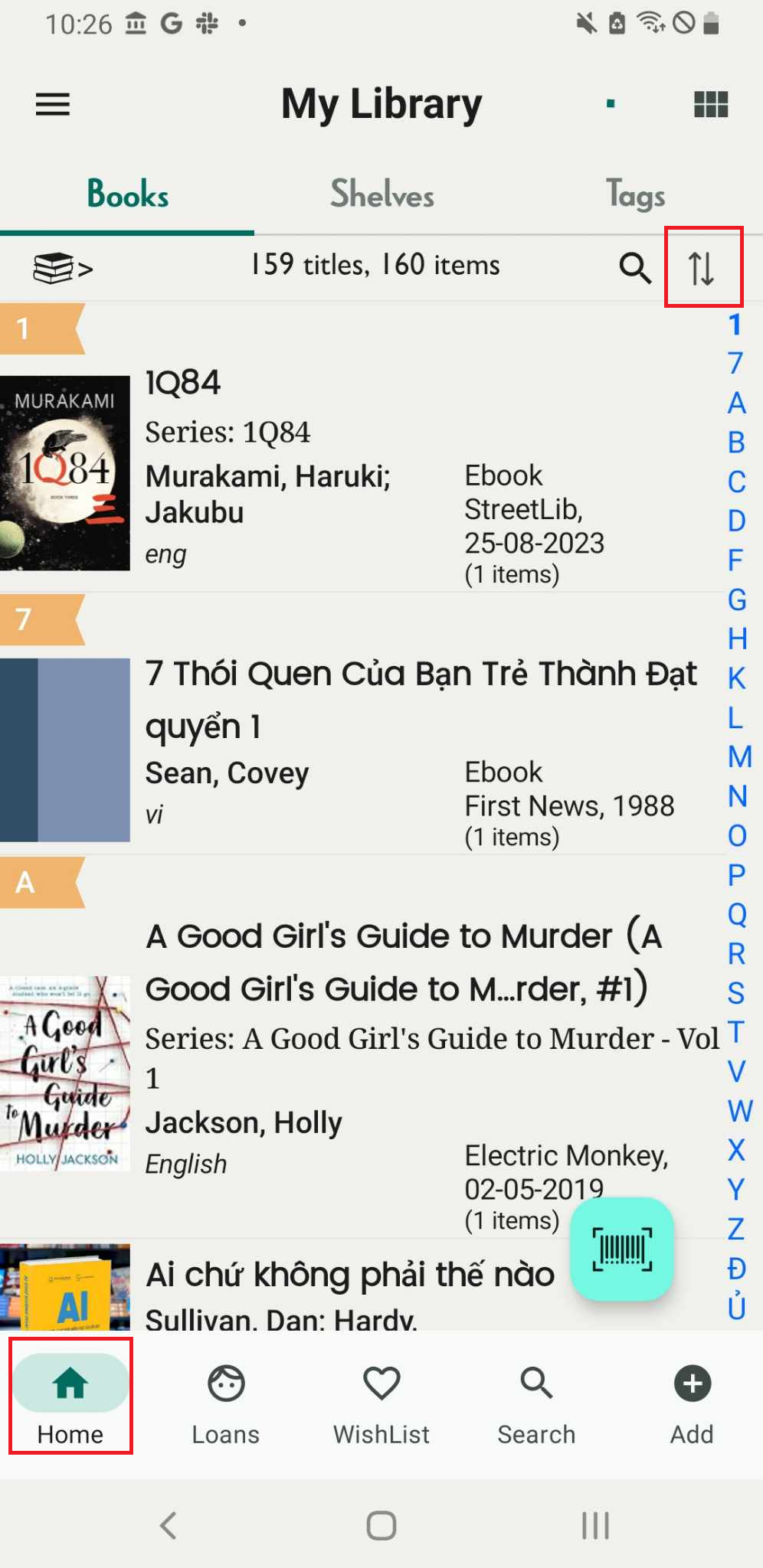Open the 1Q84 book entry
The width and height of the screenshot is (763, 1568).
tap(360, 475)
